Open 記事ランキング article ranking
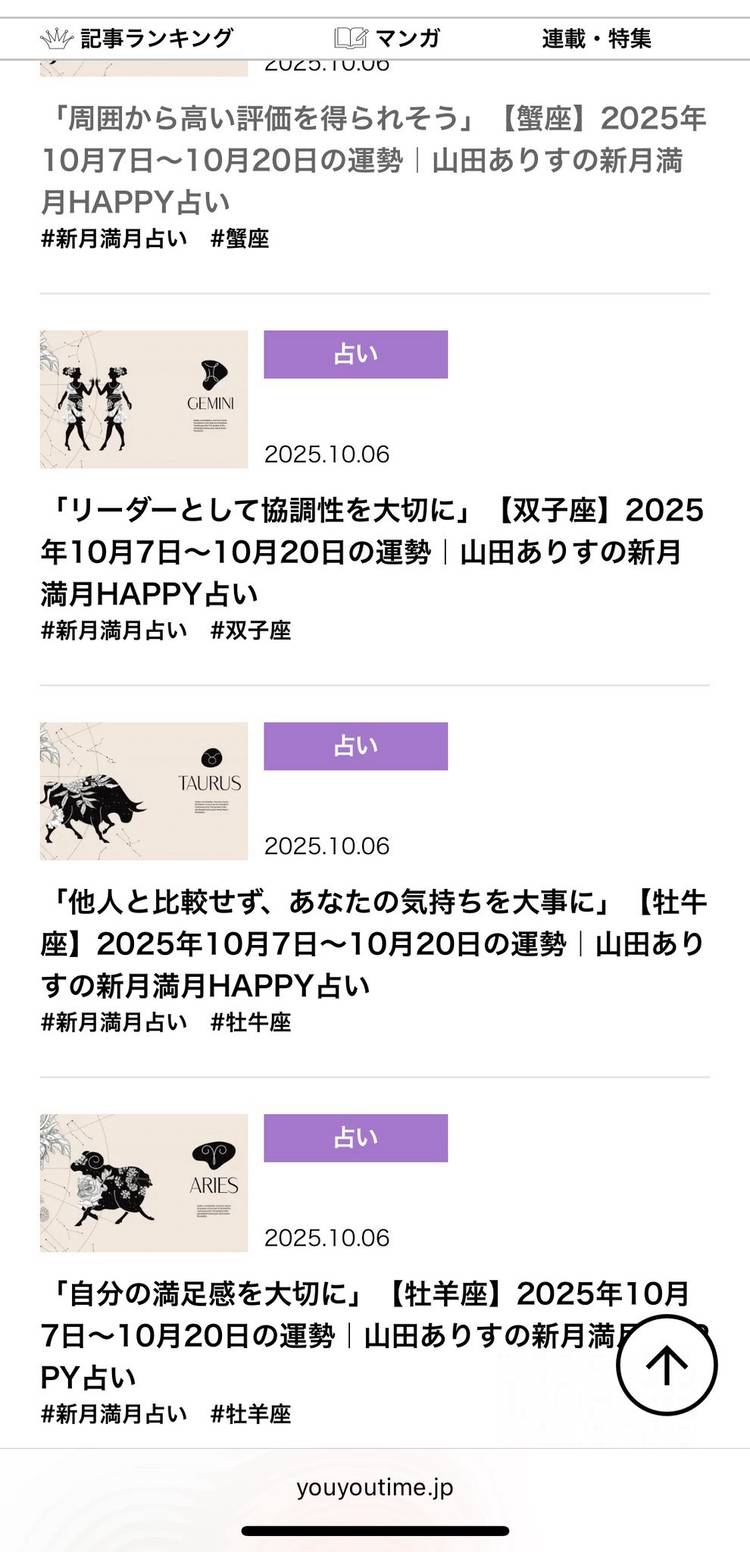 click(x=137, y=39)
